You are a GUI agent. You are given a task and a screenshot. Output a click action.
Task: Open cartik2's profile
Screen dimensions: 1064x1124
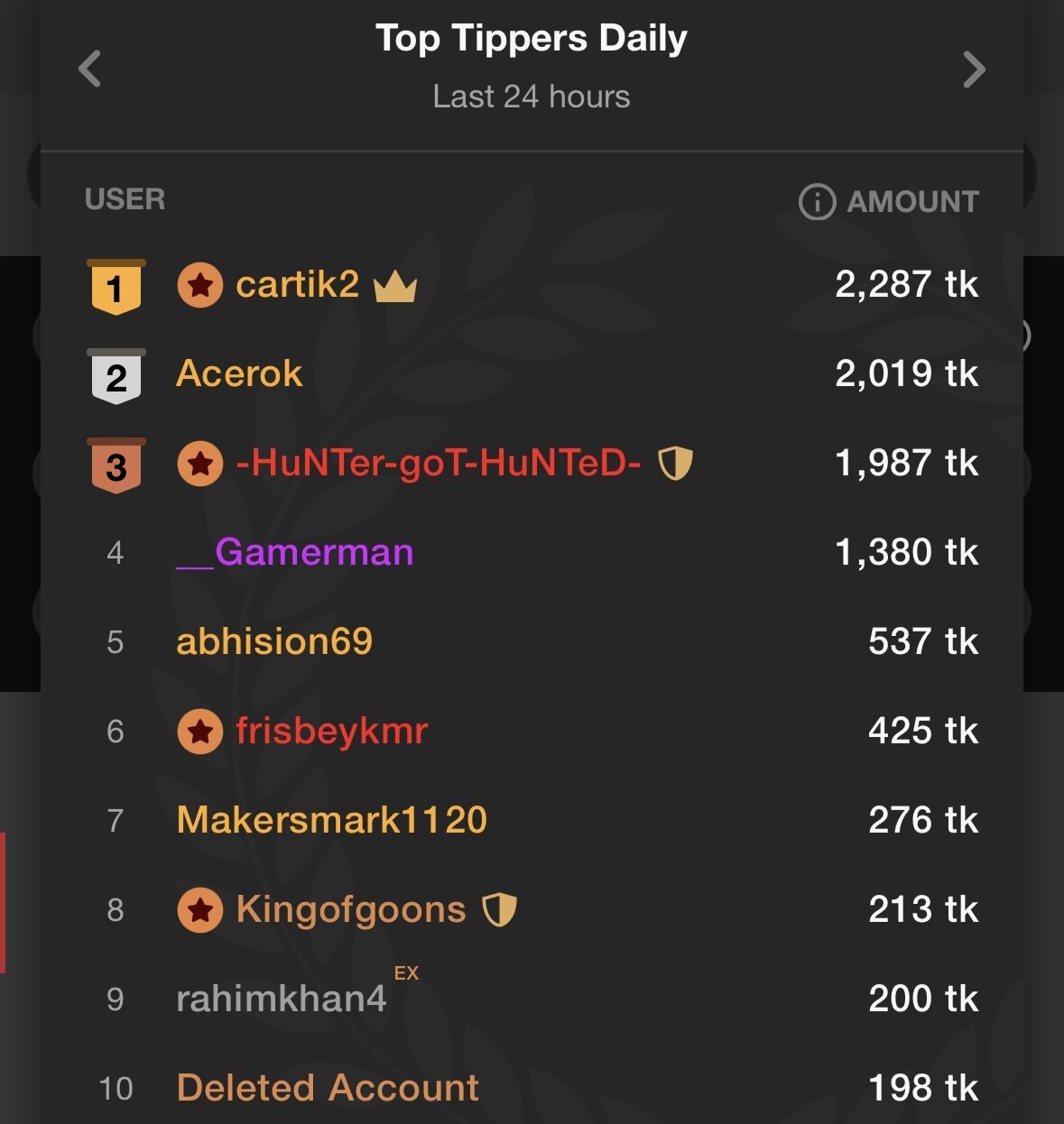pyautogui.click(x=297, y=285)
